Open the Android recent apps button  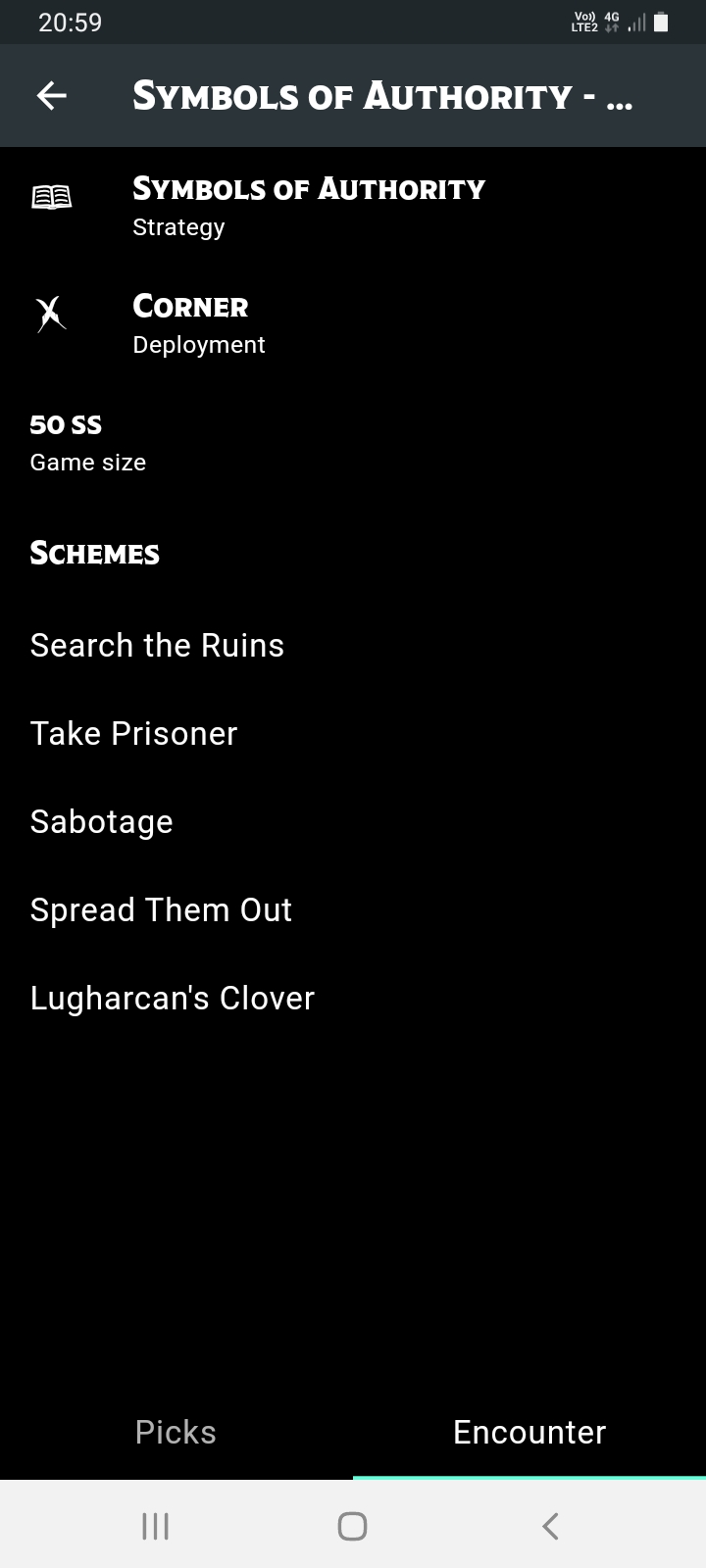click(155, 1525)
